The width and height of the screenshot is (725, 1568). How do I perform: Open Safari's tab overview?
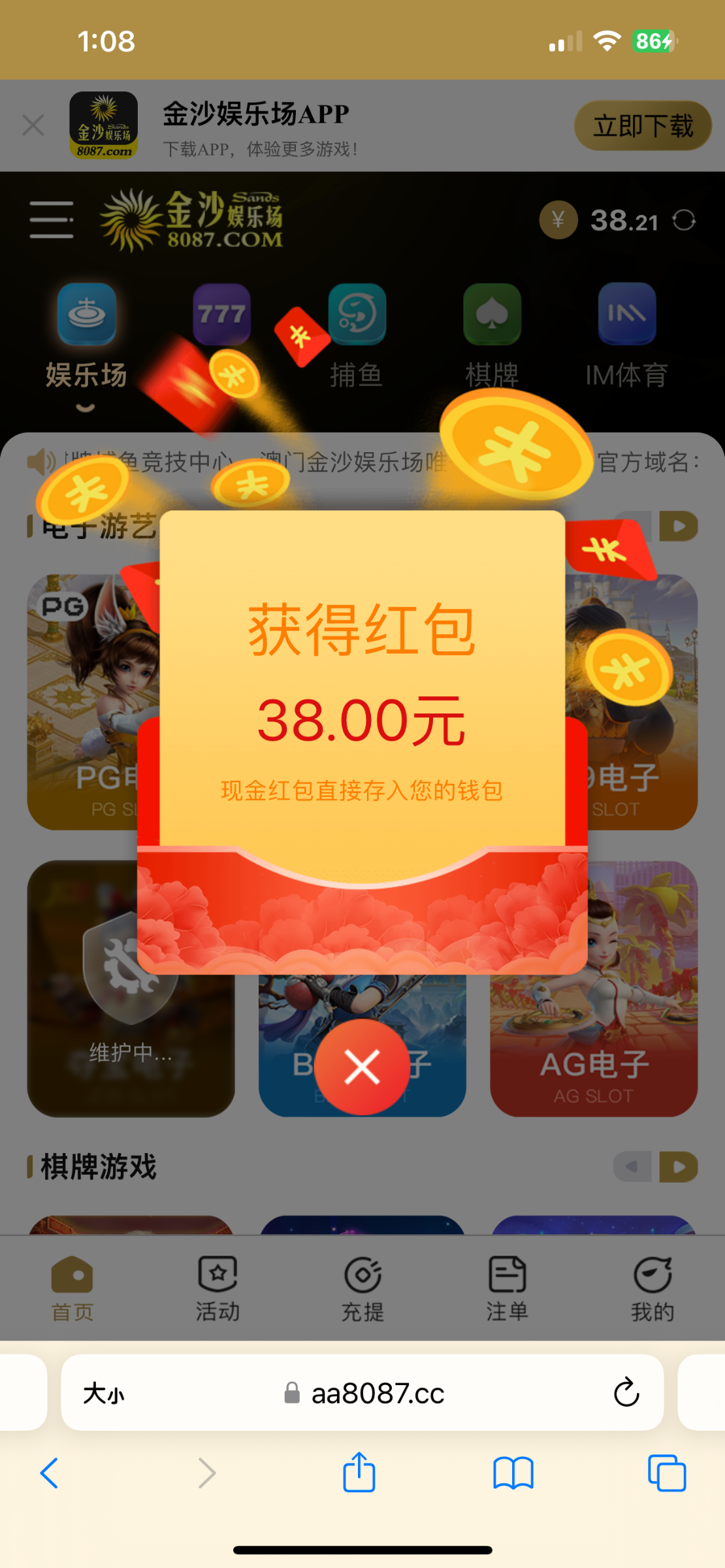tap(666, 1473)
